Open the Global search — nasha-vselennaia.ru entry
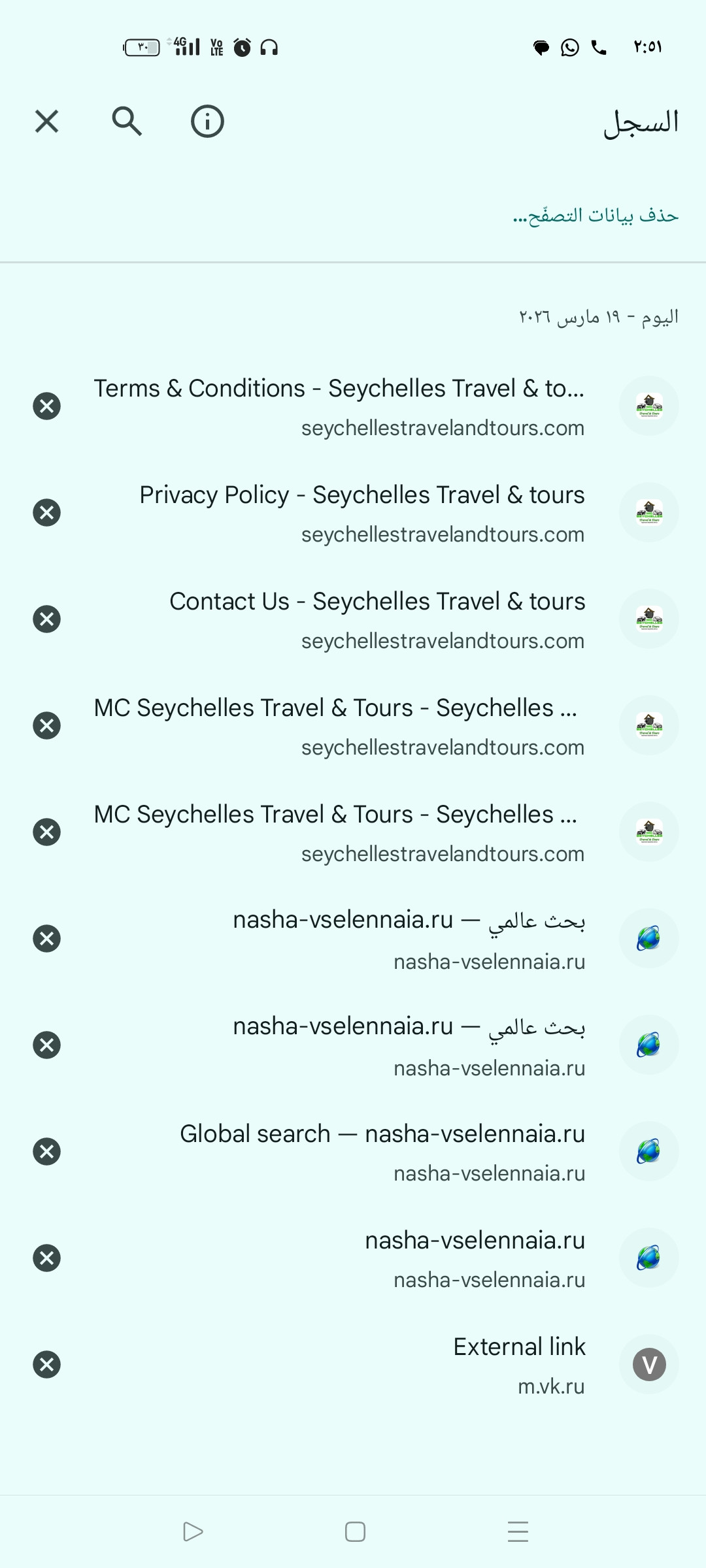 pyautogui.click(x=382, y=1152)
